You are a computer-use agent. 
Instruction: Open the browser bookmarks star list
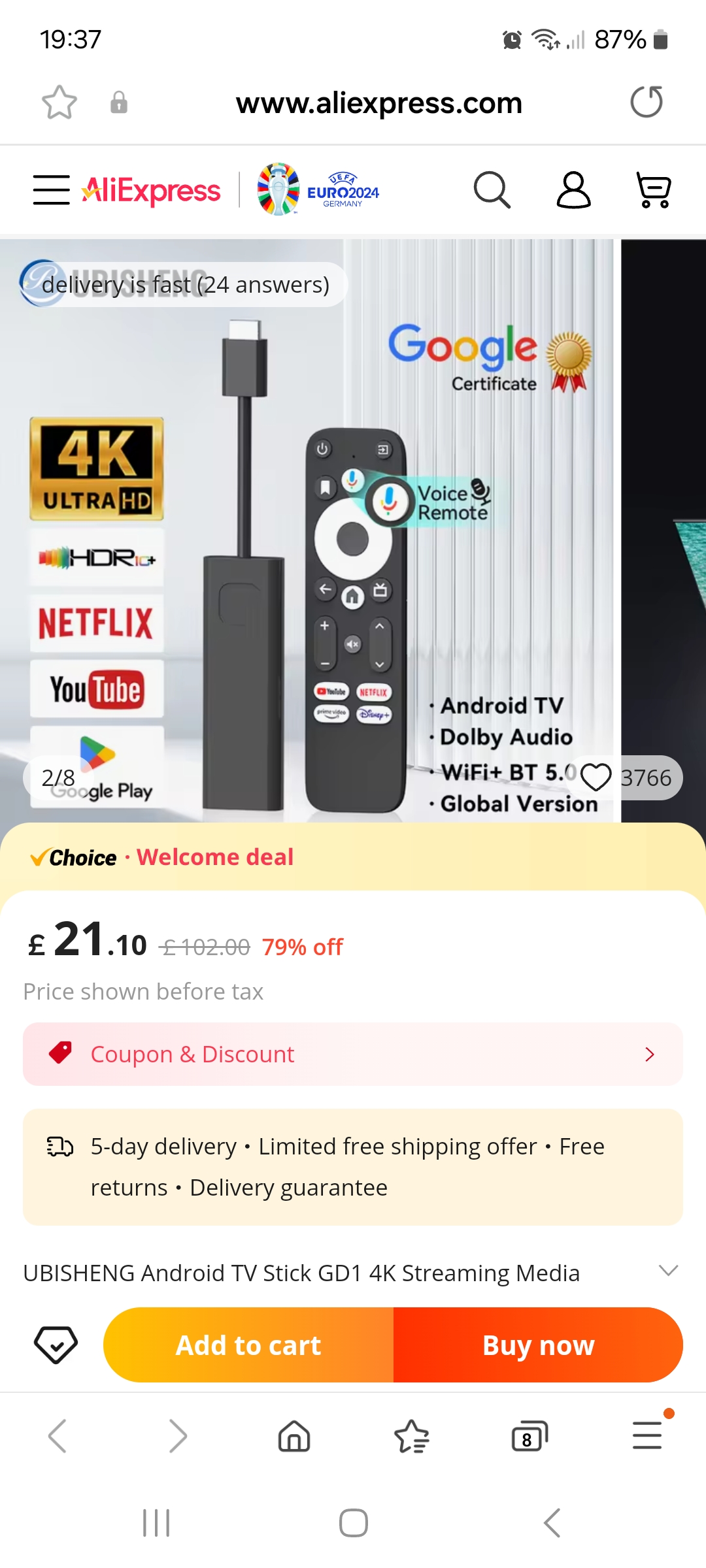click(x=412, y=1436)
